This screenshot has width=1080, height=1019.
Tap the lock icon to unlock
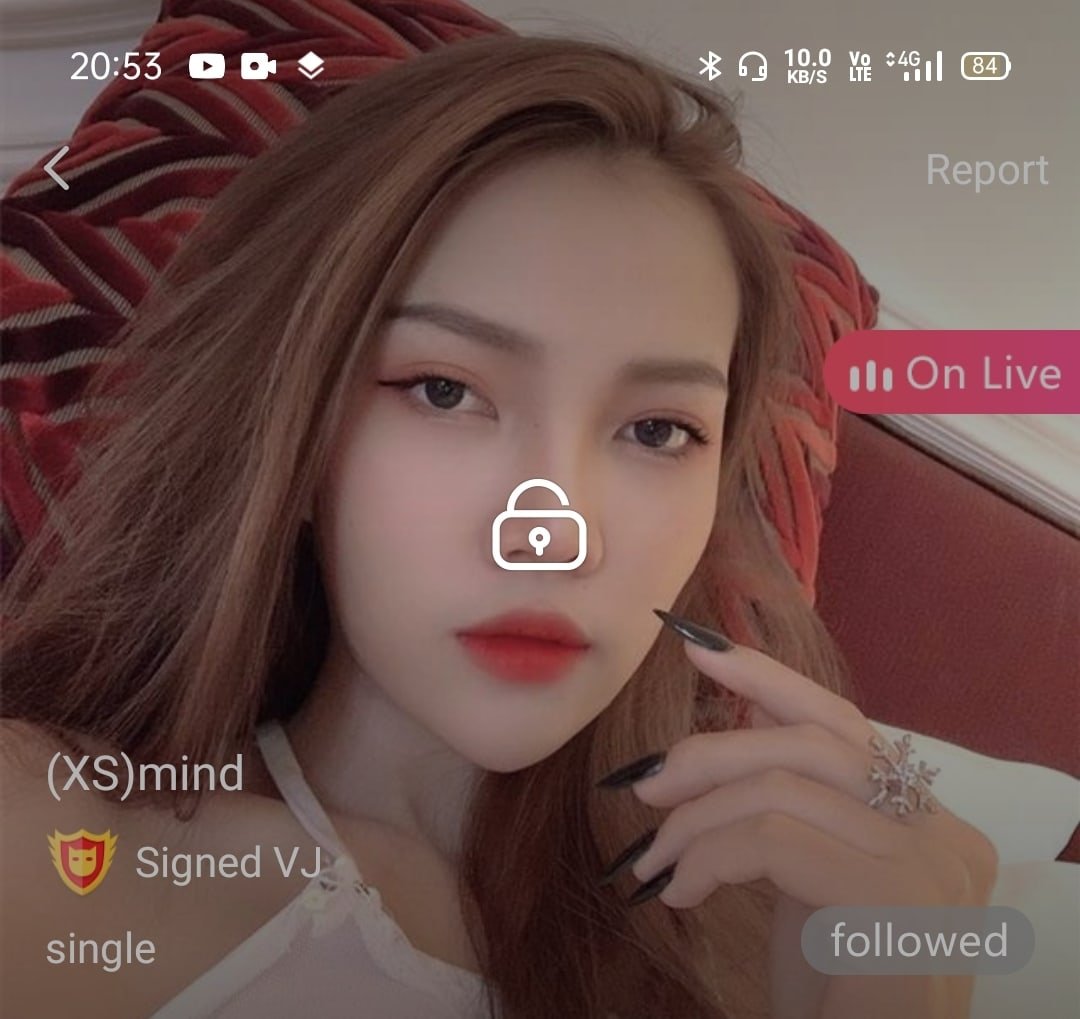540,526
